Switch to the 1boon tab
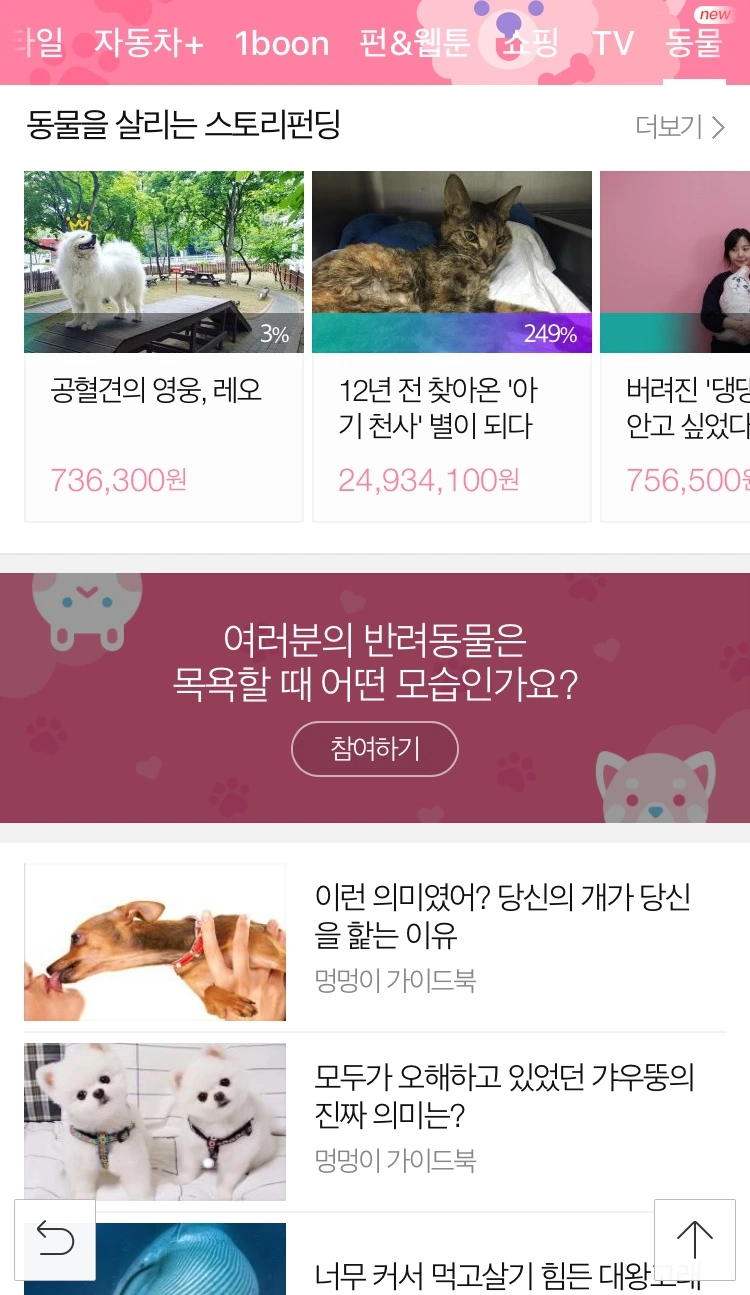This screenshot has width=750, height=1295. pos(282,43)
